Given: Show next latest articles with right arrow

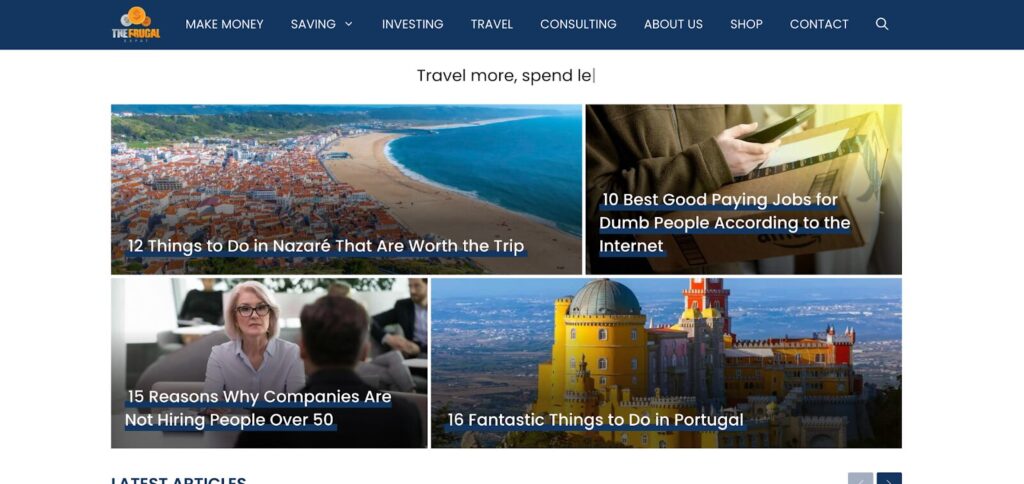Looking at the screenshot, I should [x=889, y=480].
